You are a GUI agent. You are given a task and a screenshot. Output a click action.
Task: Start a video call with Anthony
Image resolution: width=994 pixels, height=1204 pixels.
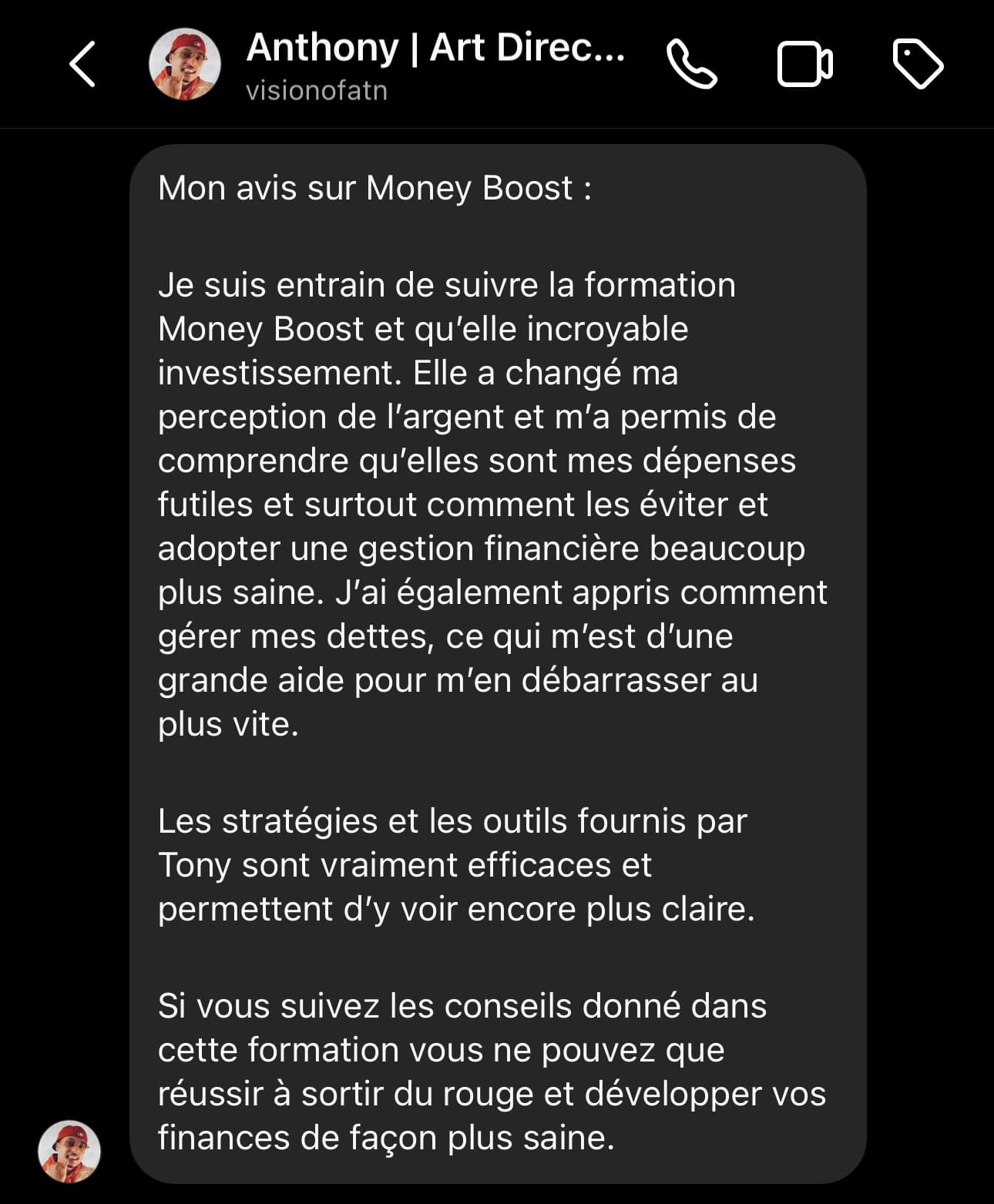pyautogui.click(x=804, y=65)
